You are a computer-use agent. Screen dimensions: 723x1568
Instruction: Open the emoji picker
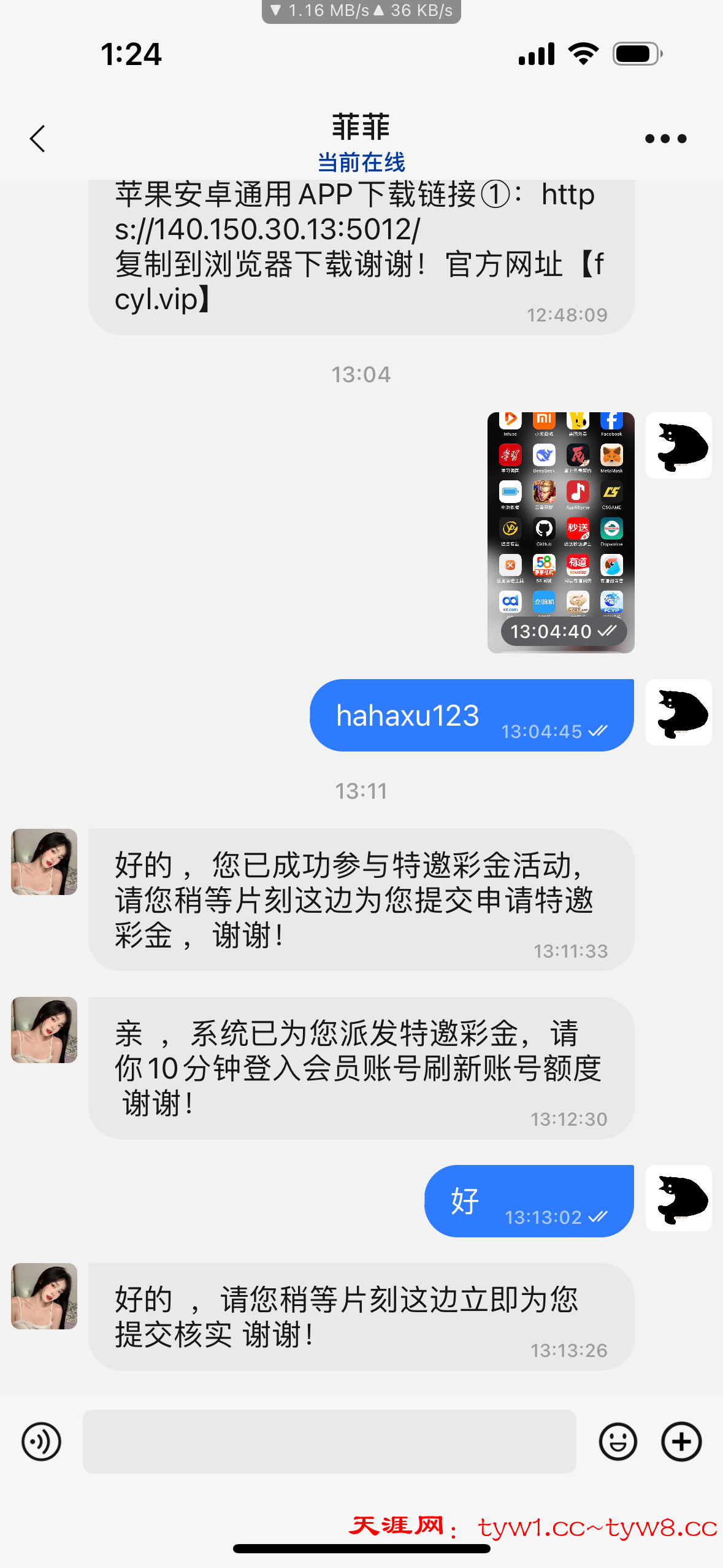point(618,1441)
